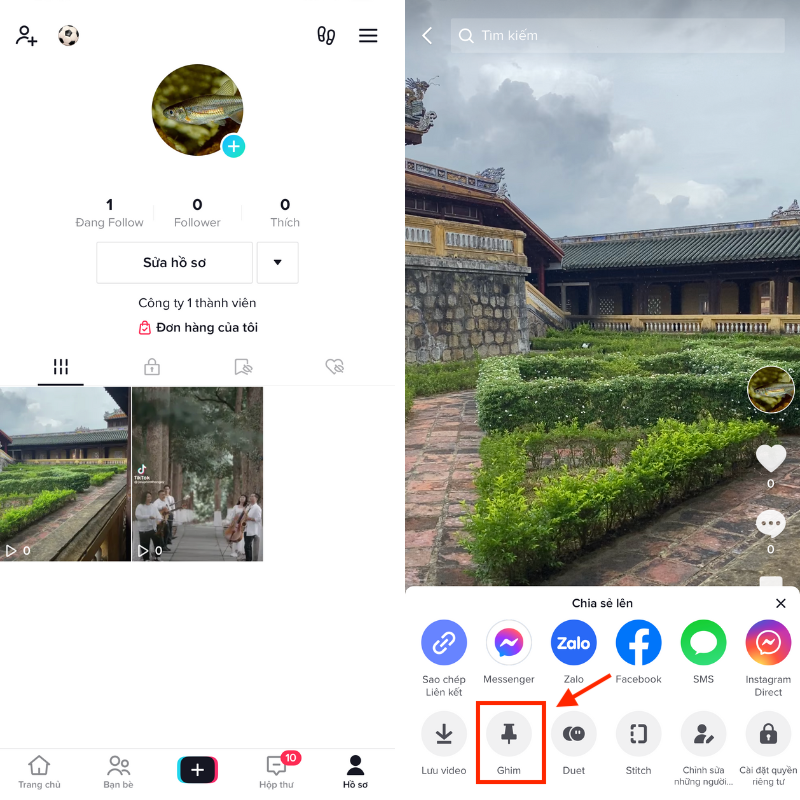The image size is (800, 800).
Task: Tap Sửa hồ sơ button
Action: click(174, 263)
